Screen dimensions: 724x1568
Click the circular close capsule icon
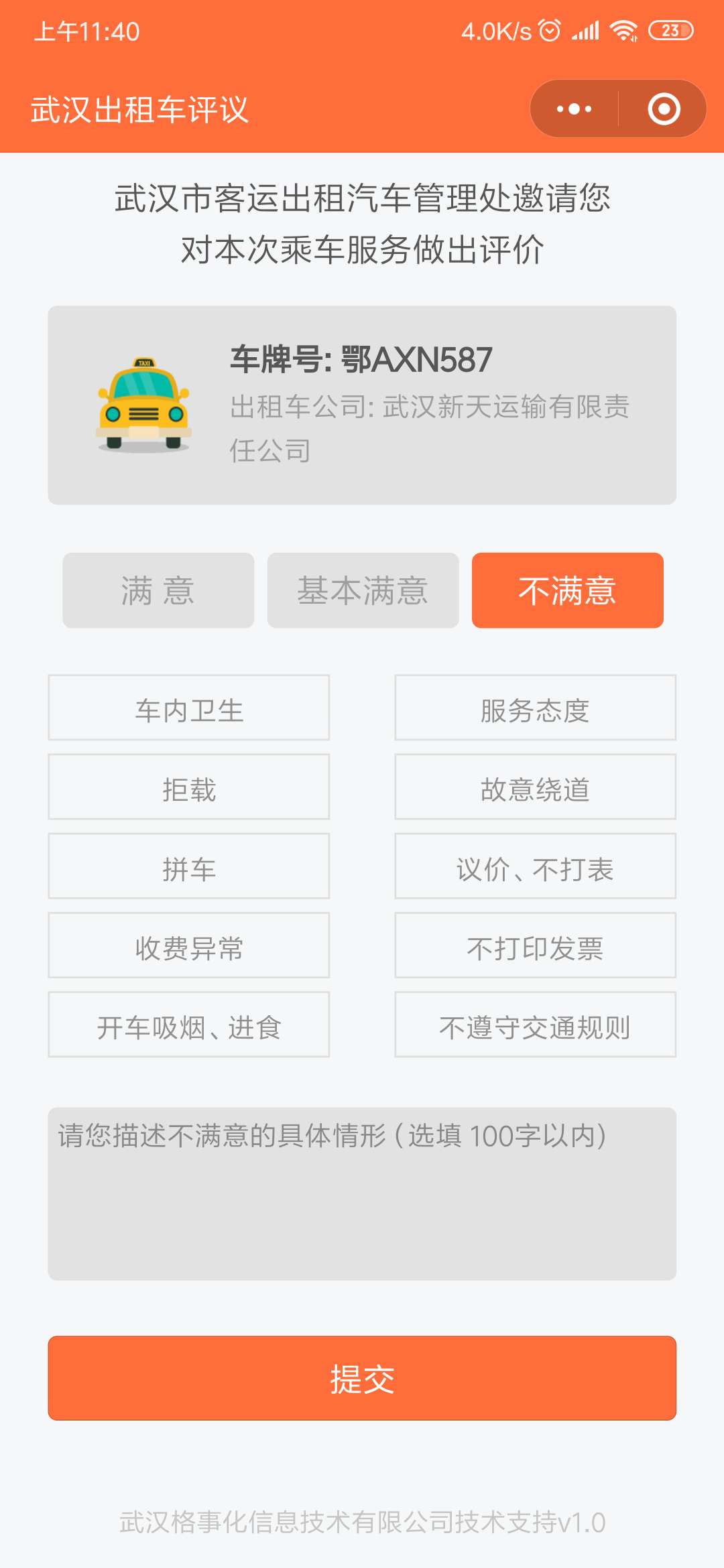662,107
